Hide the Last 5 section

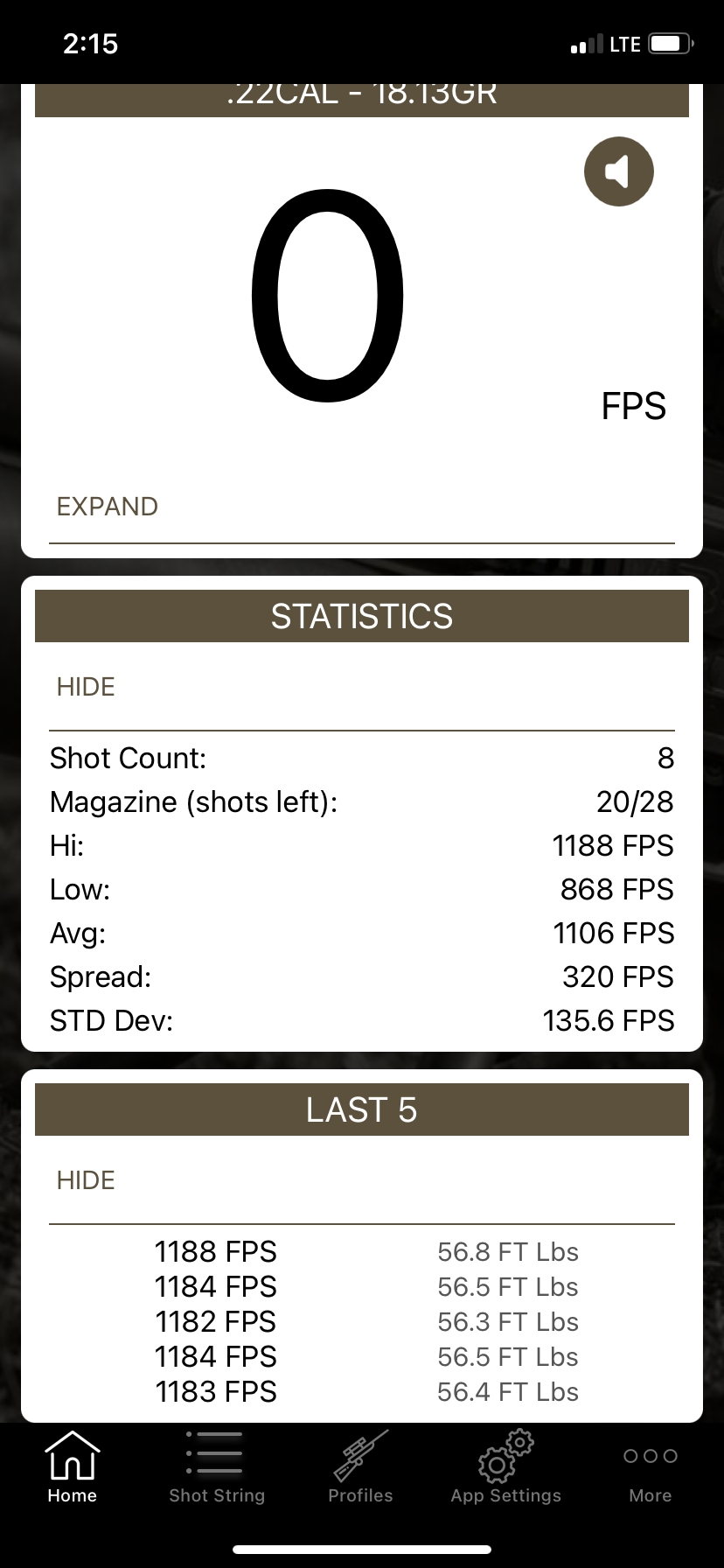pos(86,1180)
